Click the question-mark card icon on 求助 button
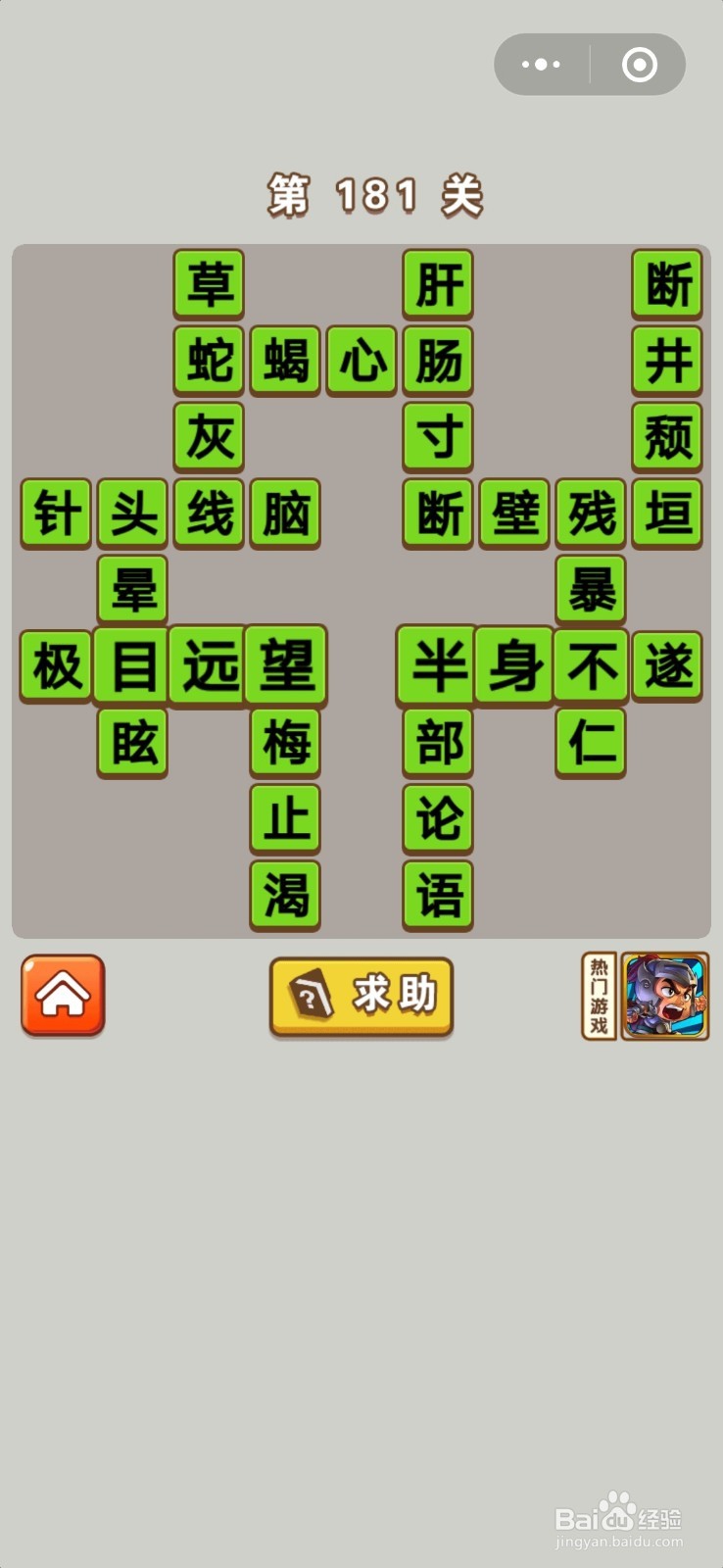Viewport: 723px width, 1568px height. 311,994
